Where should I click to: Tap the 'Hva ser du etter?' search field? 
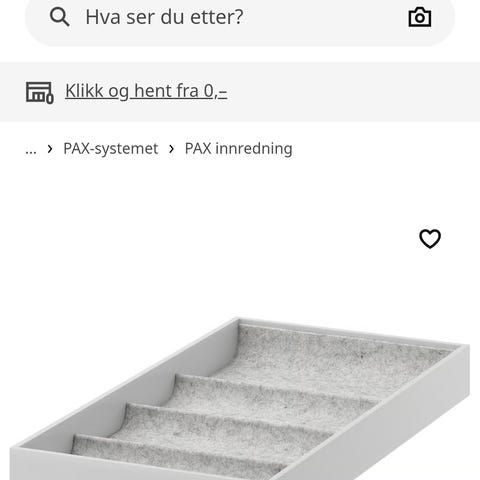click(240, 17)
